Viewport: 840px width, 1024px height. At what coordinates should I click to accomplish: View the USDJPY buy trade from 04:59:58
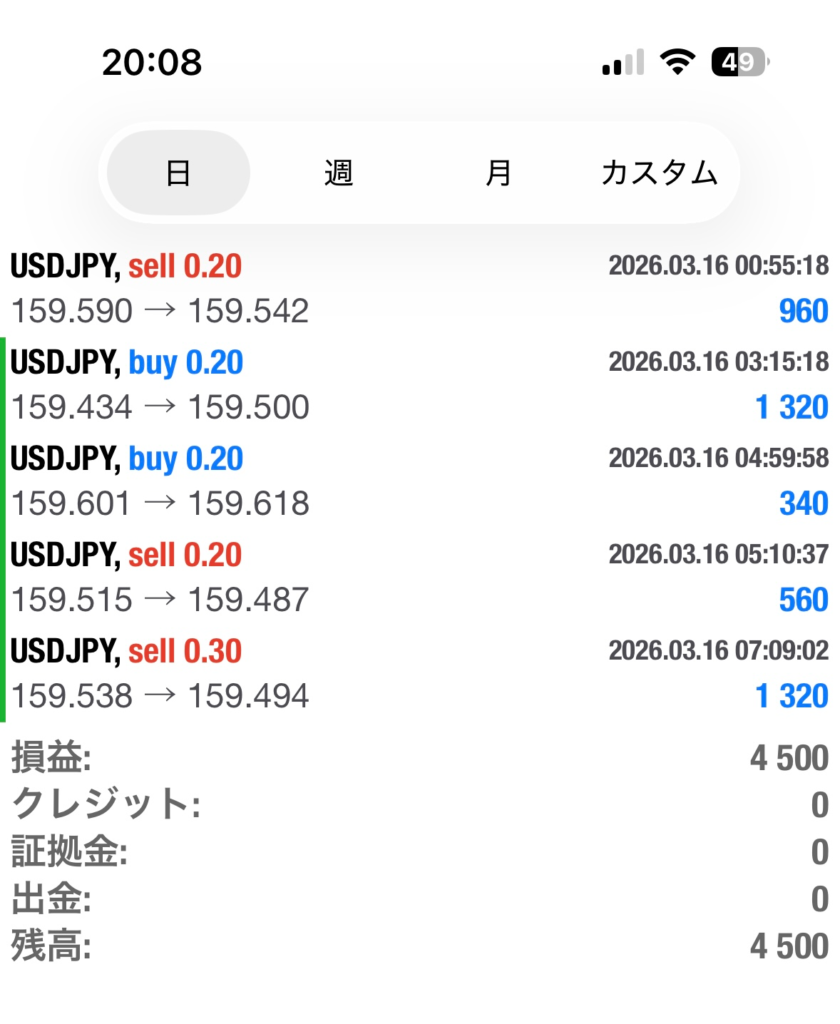[420, 481]
